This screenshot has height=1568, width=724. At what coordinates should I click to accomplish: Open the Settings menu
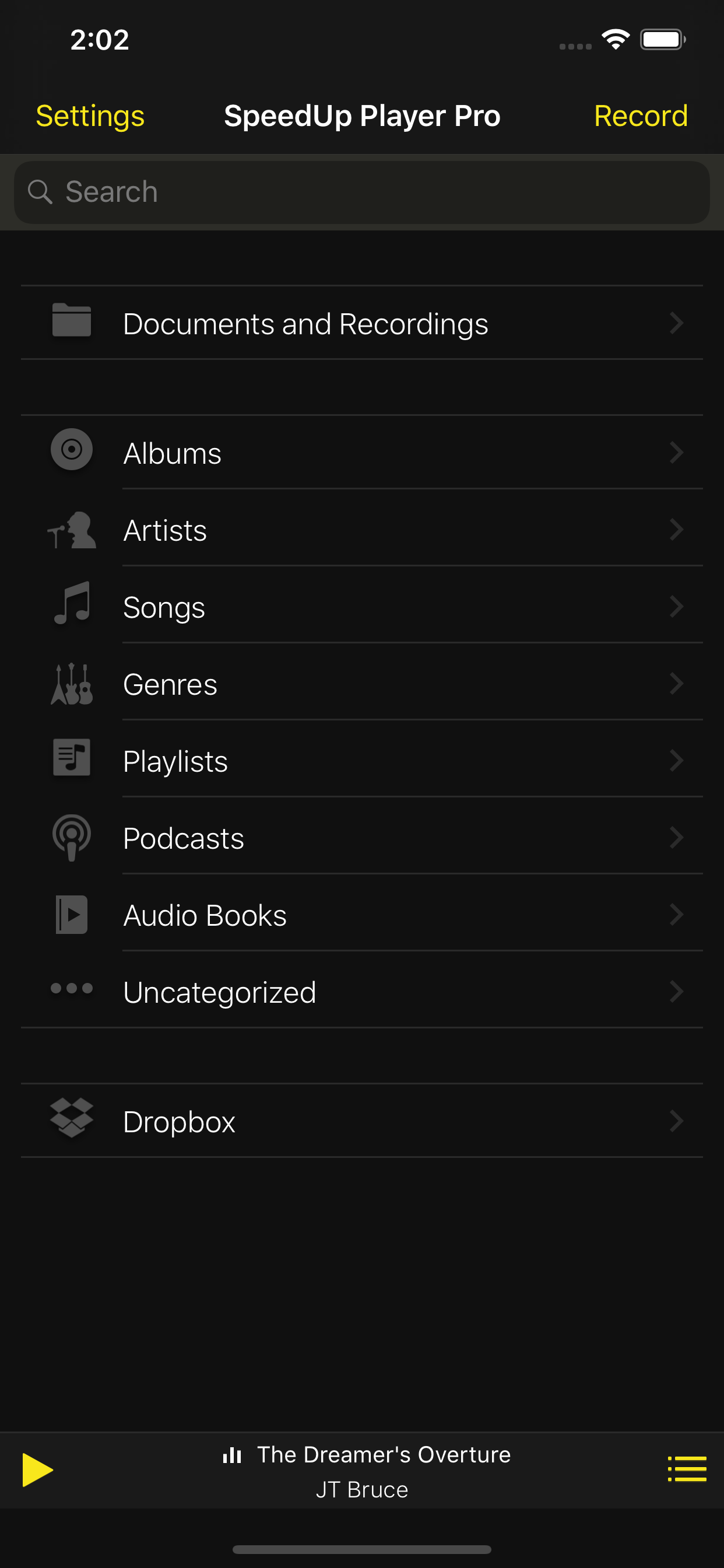coord(89,116)
